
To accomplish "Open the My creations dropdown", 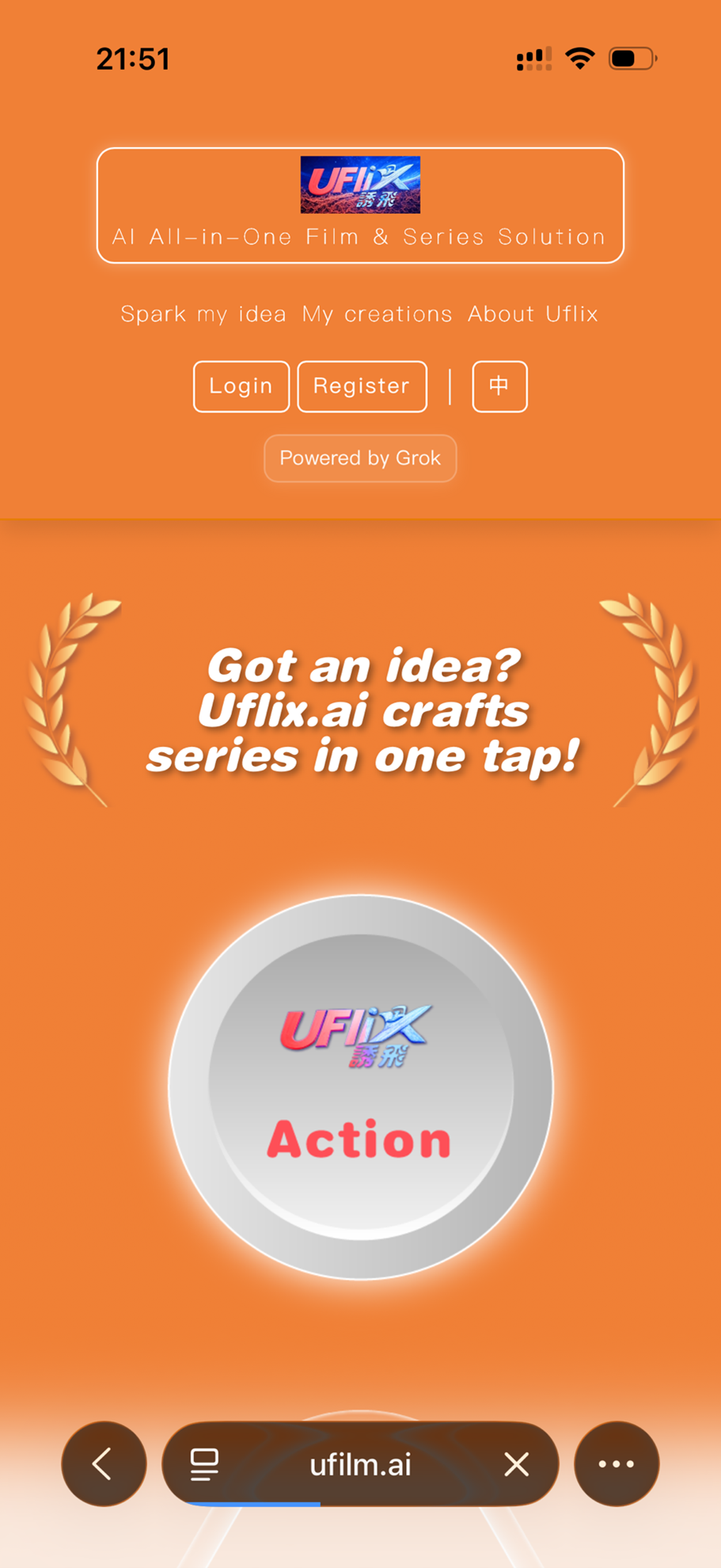I will point(376,314).
